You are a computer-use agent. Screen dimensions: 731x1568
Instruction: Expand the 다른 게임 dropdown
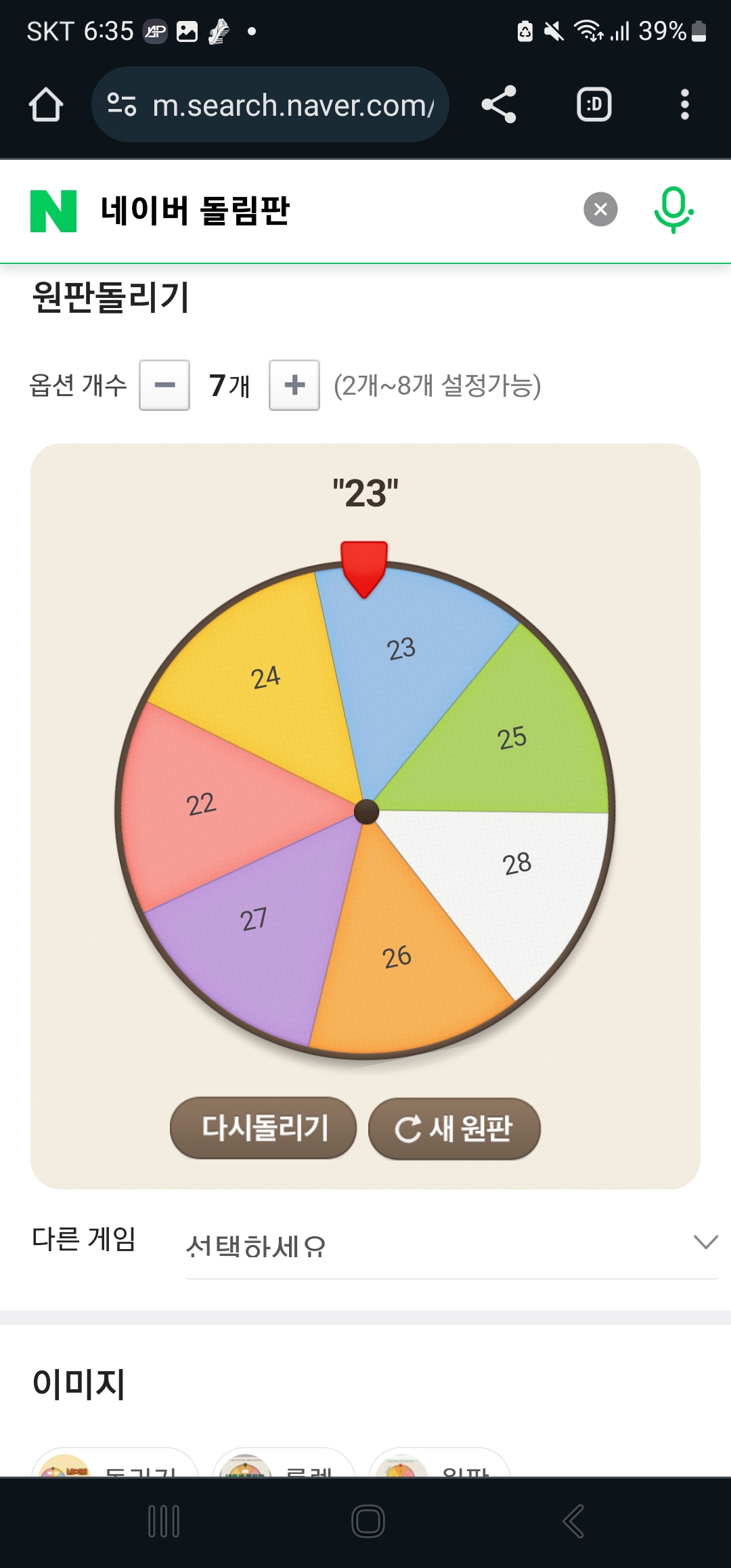click(x=451, y=1244)
